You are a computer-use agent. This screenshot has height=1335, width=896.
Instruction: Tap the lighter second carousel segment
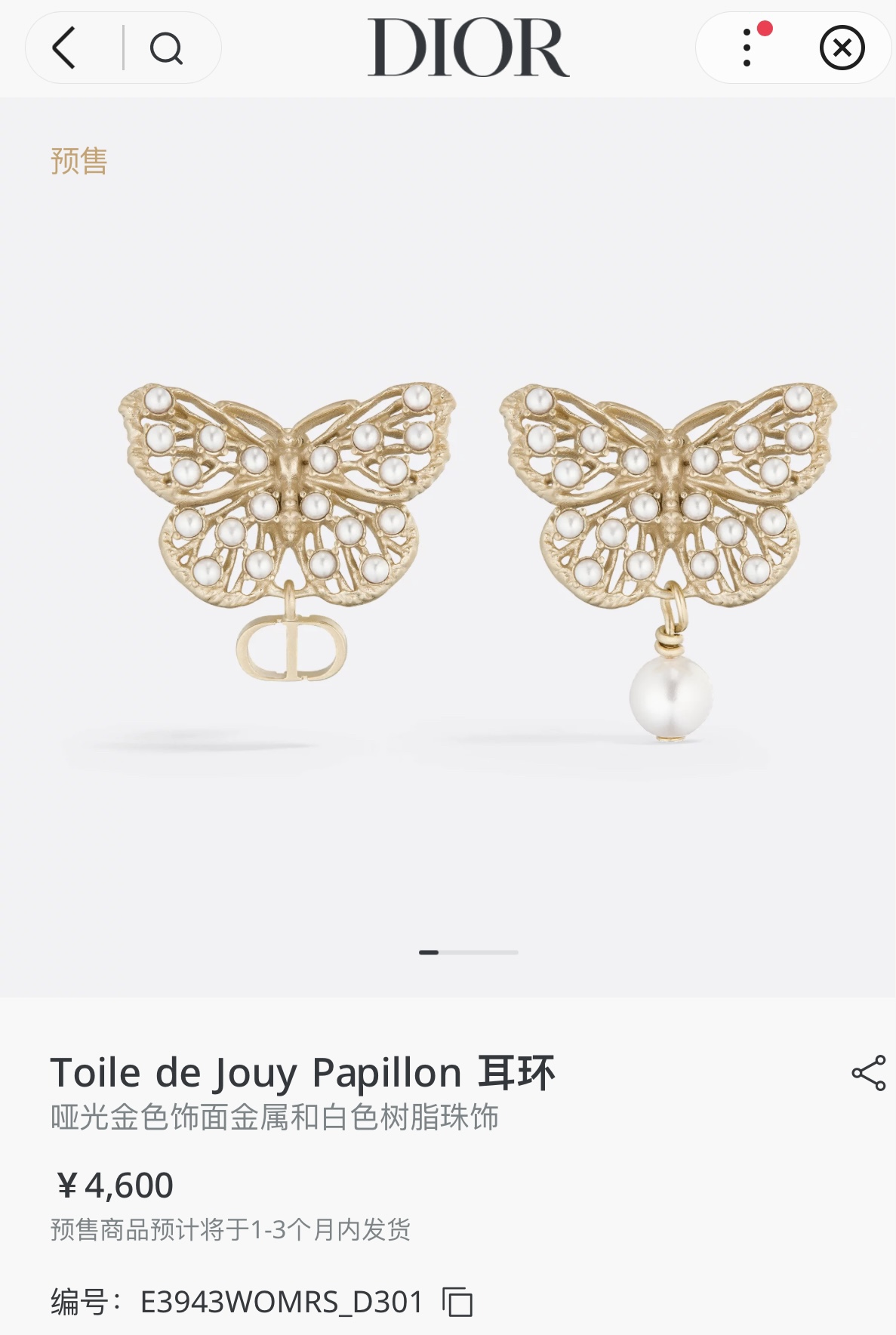[x=479, y=954]
